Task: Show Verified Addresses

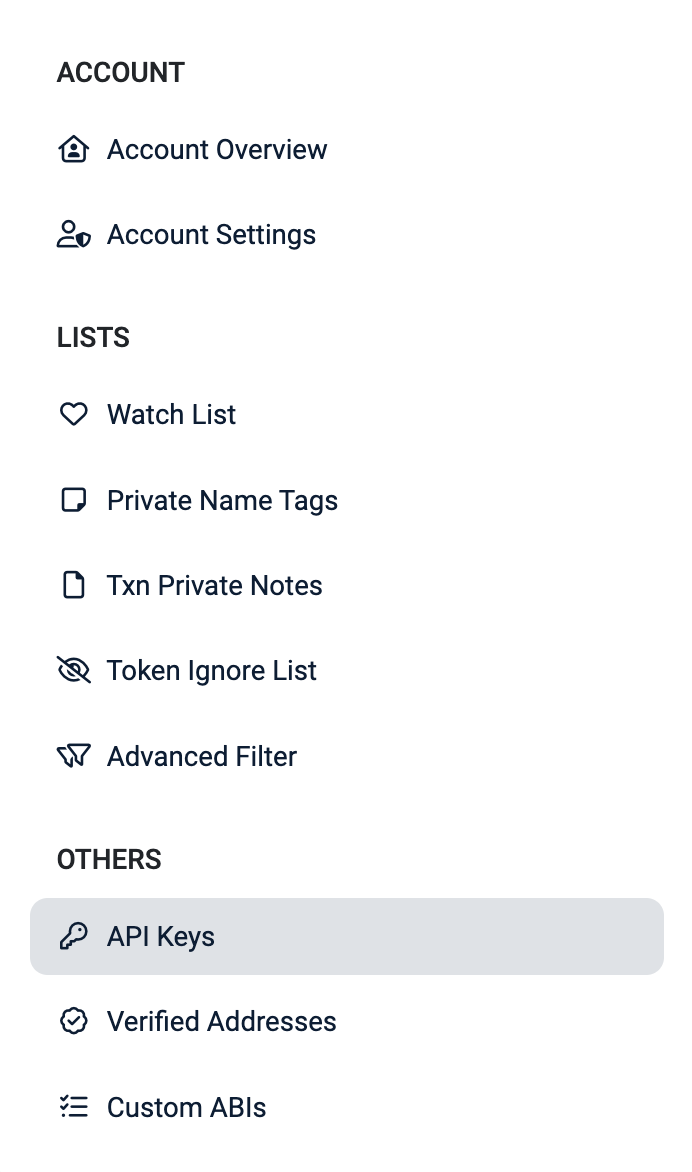Action: [x=221, y=1022]
